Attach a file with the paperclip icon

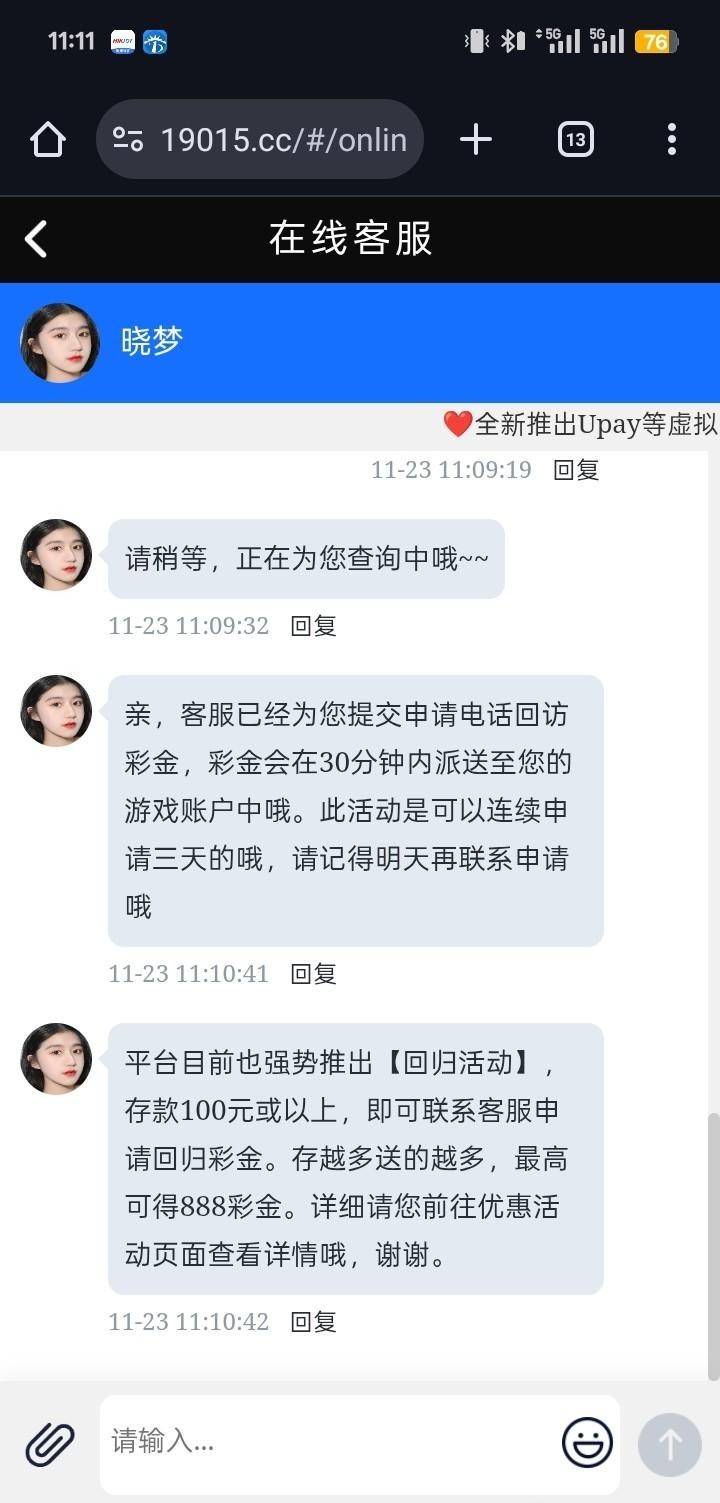point(50,1444)
